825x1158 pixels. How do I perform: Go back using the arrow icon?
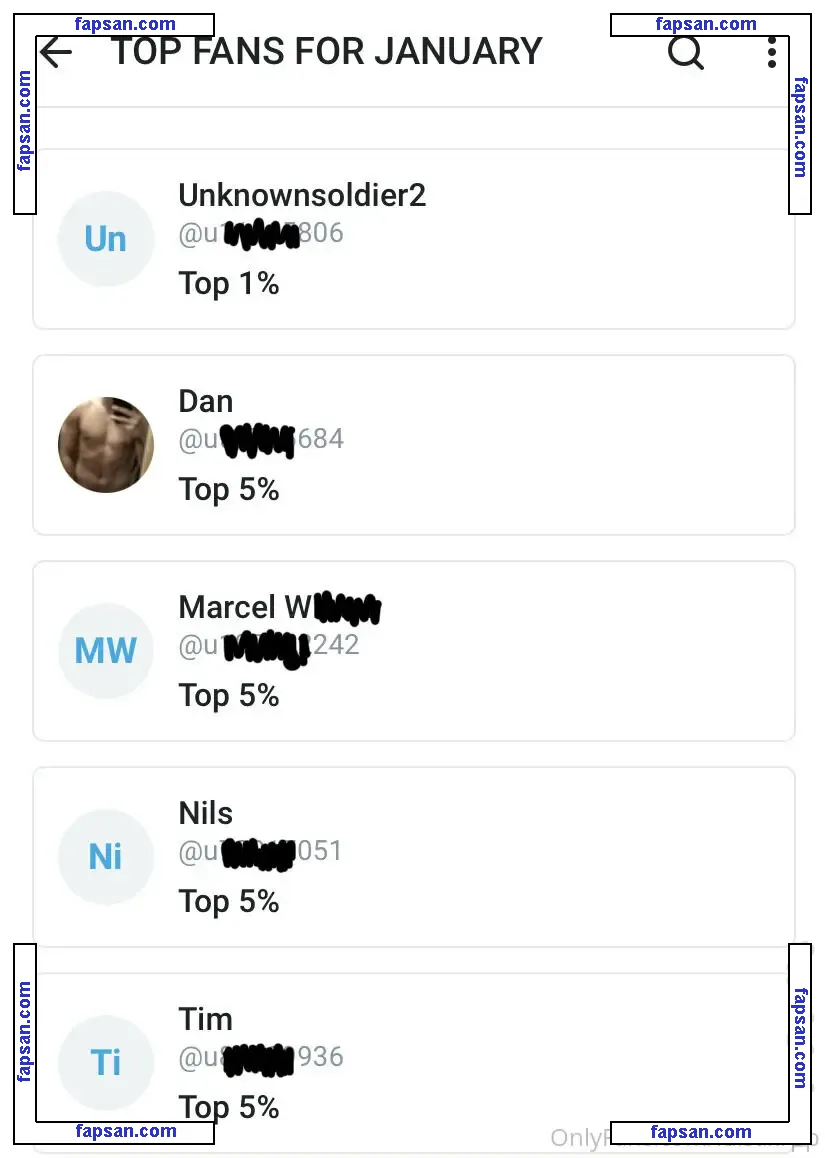[x=57, y=52]
